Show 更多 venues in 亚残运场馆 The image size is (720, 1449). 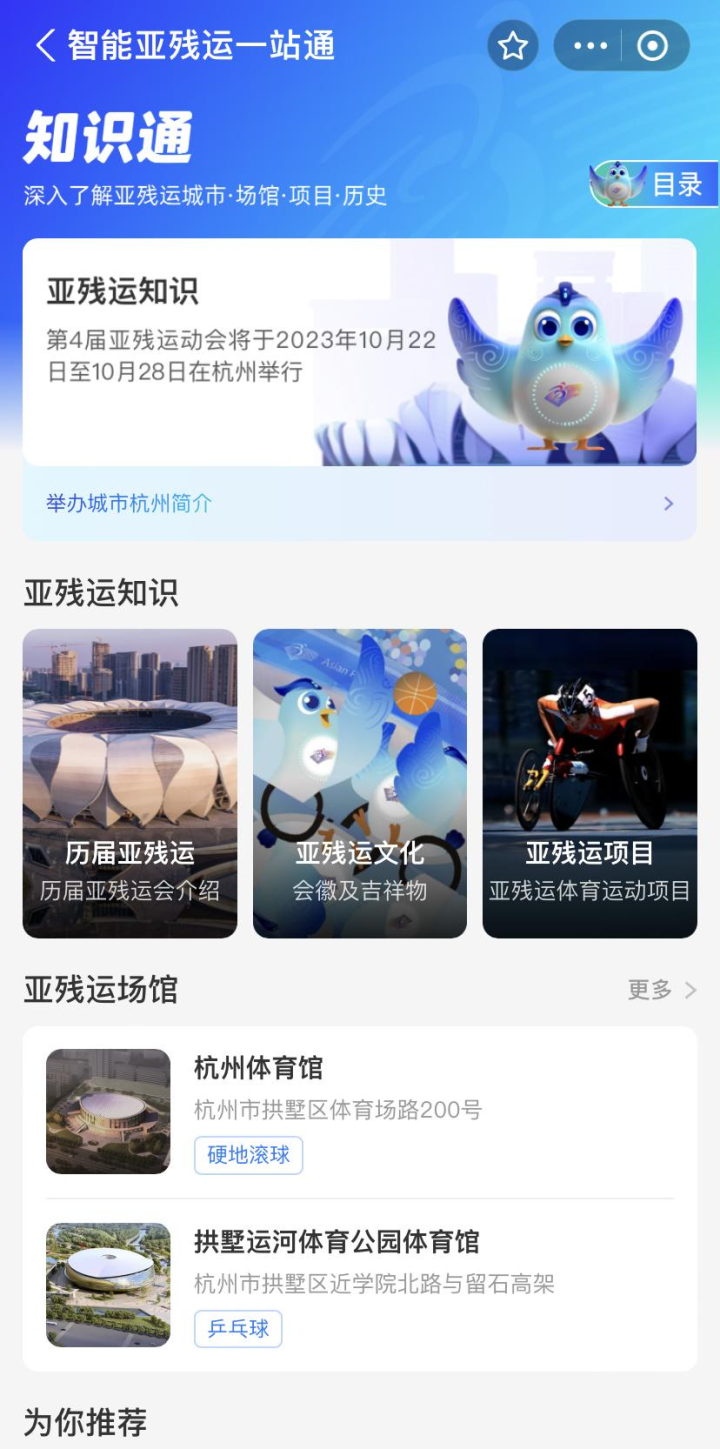[x=661, y=990]
